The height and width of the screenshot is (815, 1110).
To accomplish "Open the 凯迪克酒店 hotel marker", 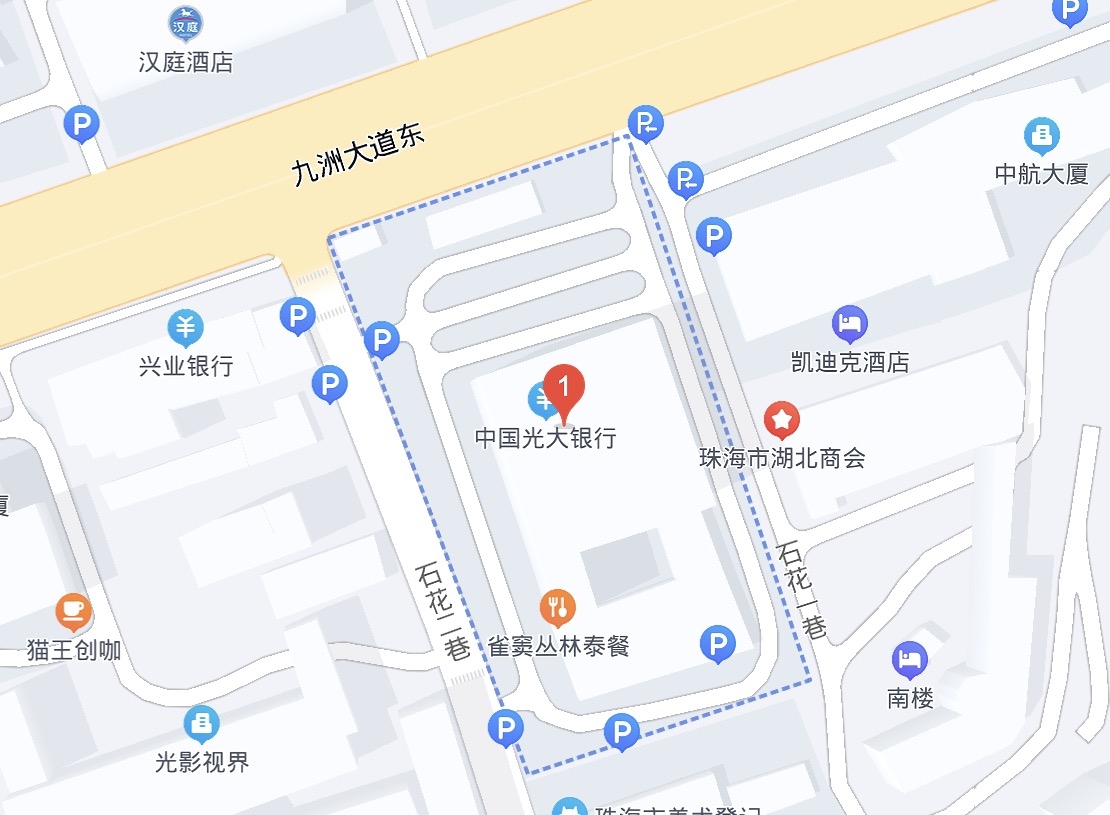I will coord(849,324).
